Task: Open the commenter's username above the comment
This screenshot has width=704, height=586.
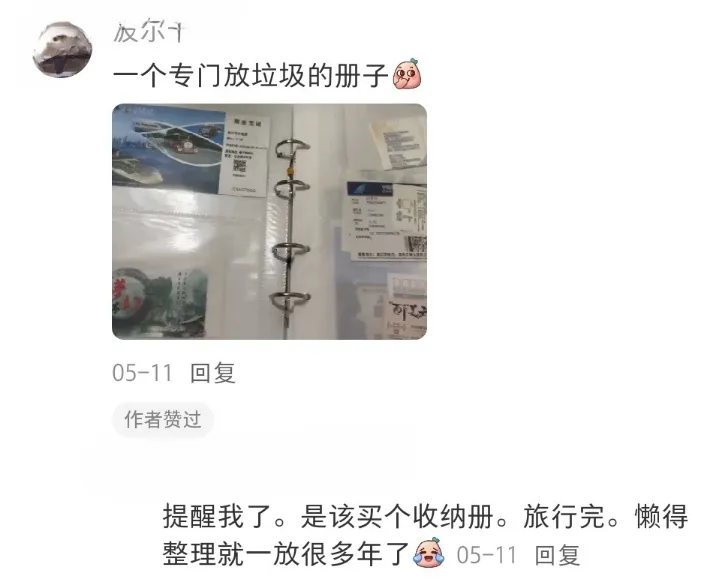Action: pyautogui.click(x=149, y=31)
